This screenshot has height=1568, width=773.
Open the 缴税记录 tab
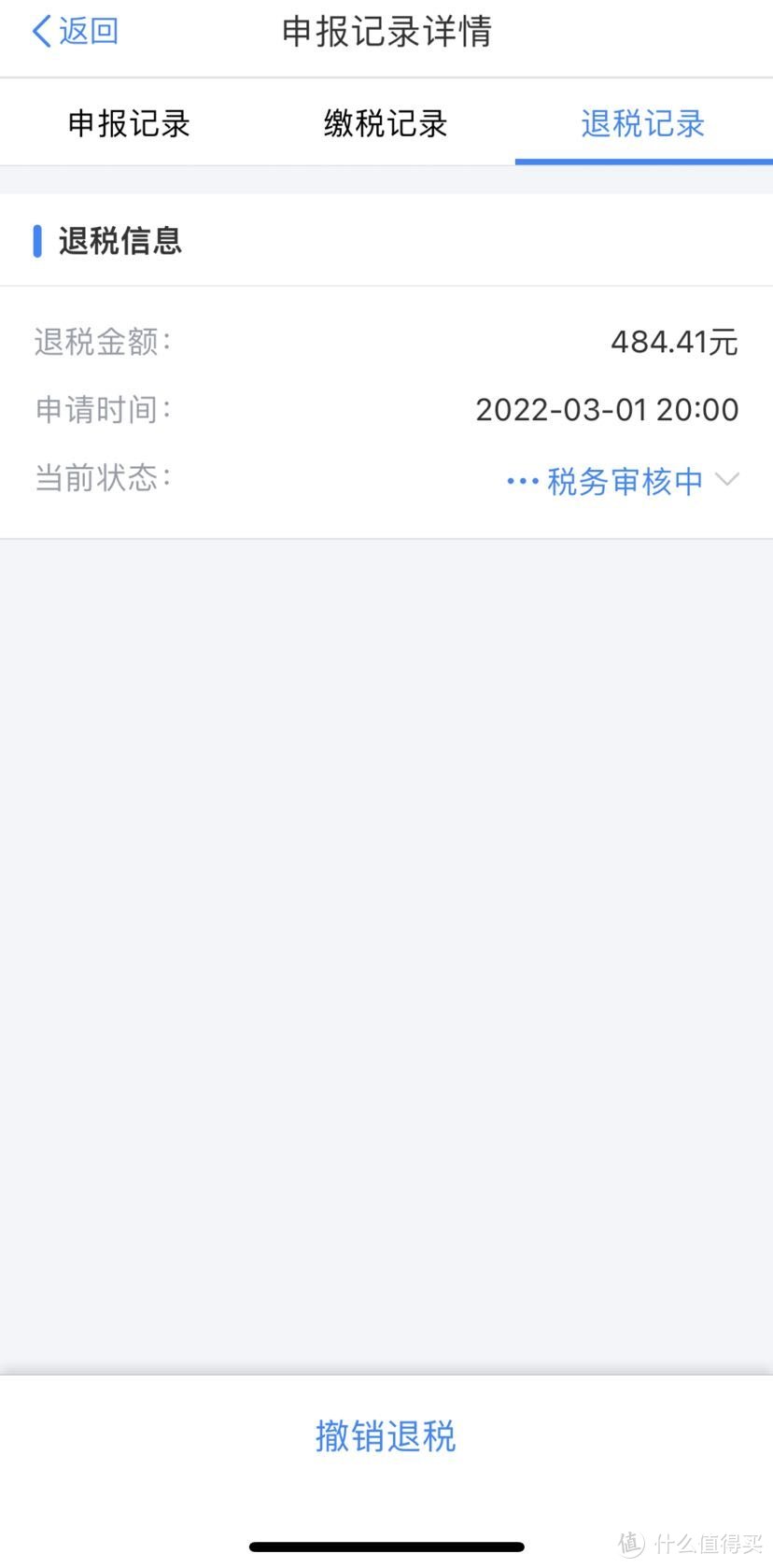click(385, 122)
